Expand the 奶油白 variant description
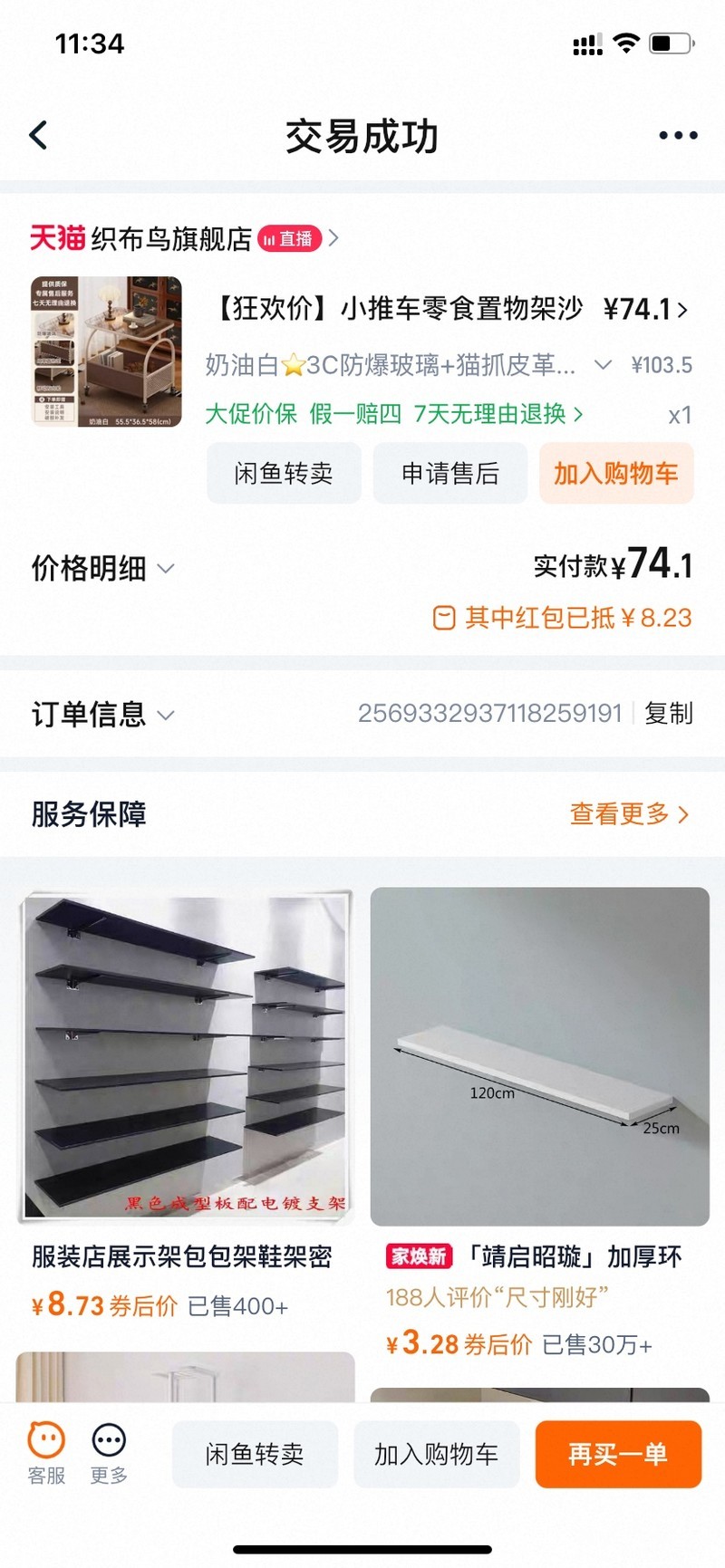The width and height of the screenshot is (725, 1568). coord(602,365)
